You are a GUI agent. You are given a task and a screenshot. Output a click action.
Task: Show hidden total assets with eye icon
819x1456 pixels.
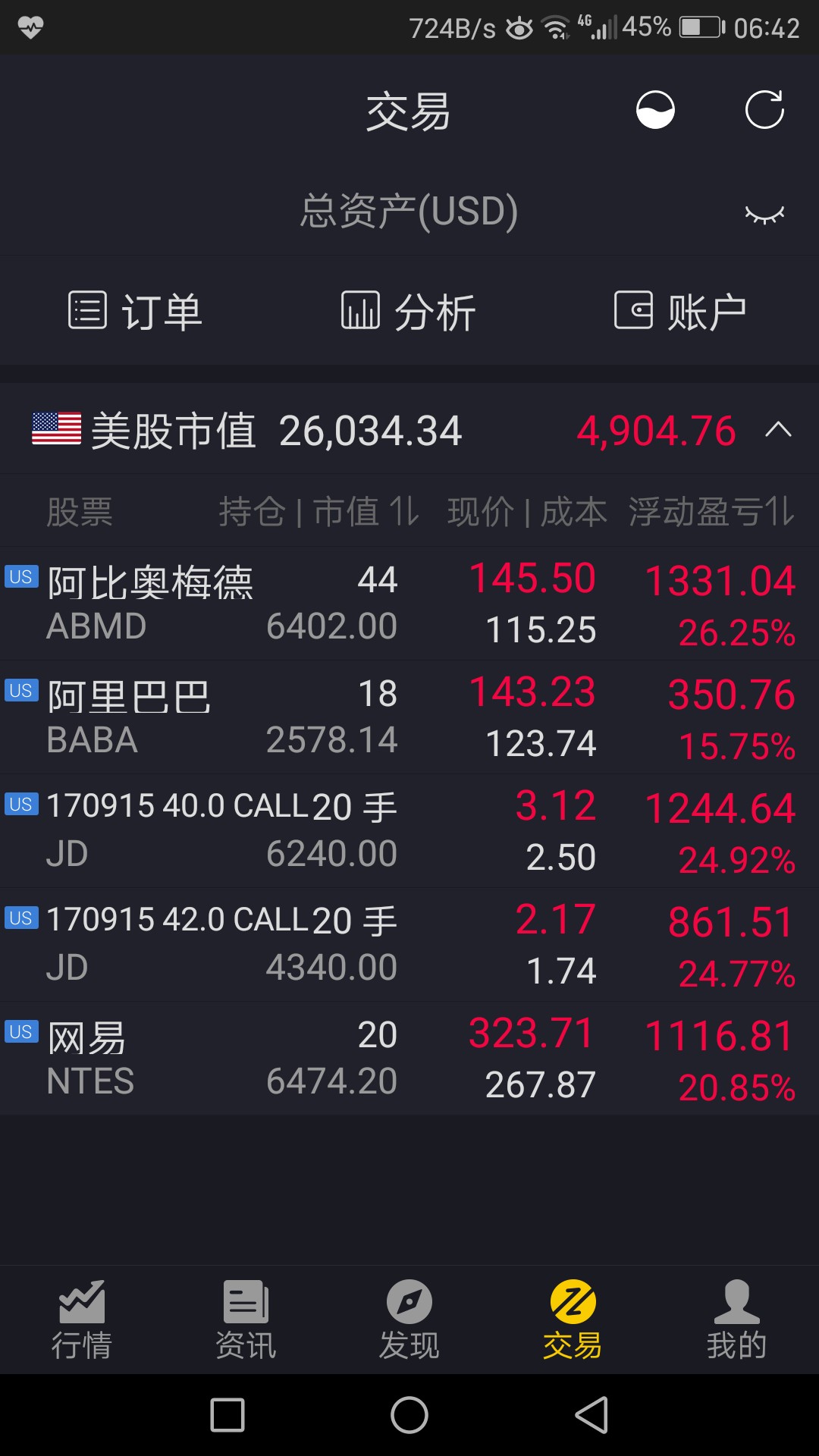(x=764, y=215)
